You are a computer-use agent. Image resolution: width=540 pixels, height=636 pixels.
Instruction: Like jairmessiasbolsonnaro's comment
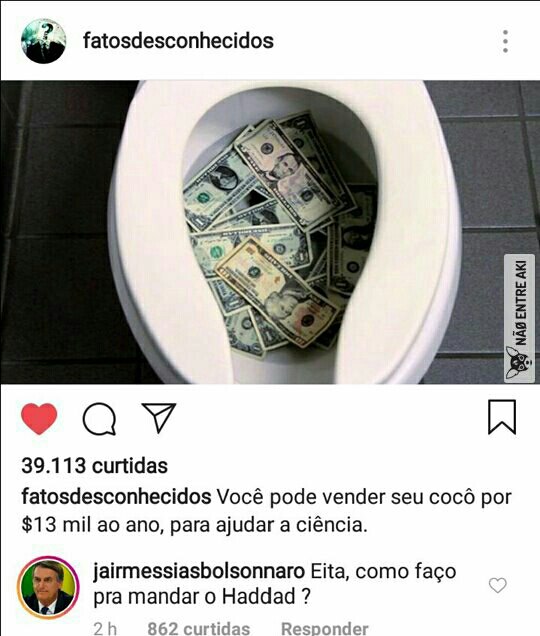coord(497,585)
